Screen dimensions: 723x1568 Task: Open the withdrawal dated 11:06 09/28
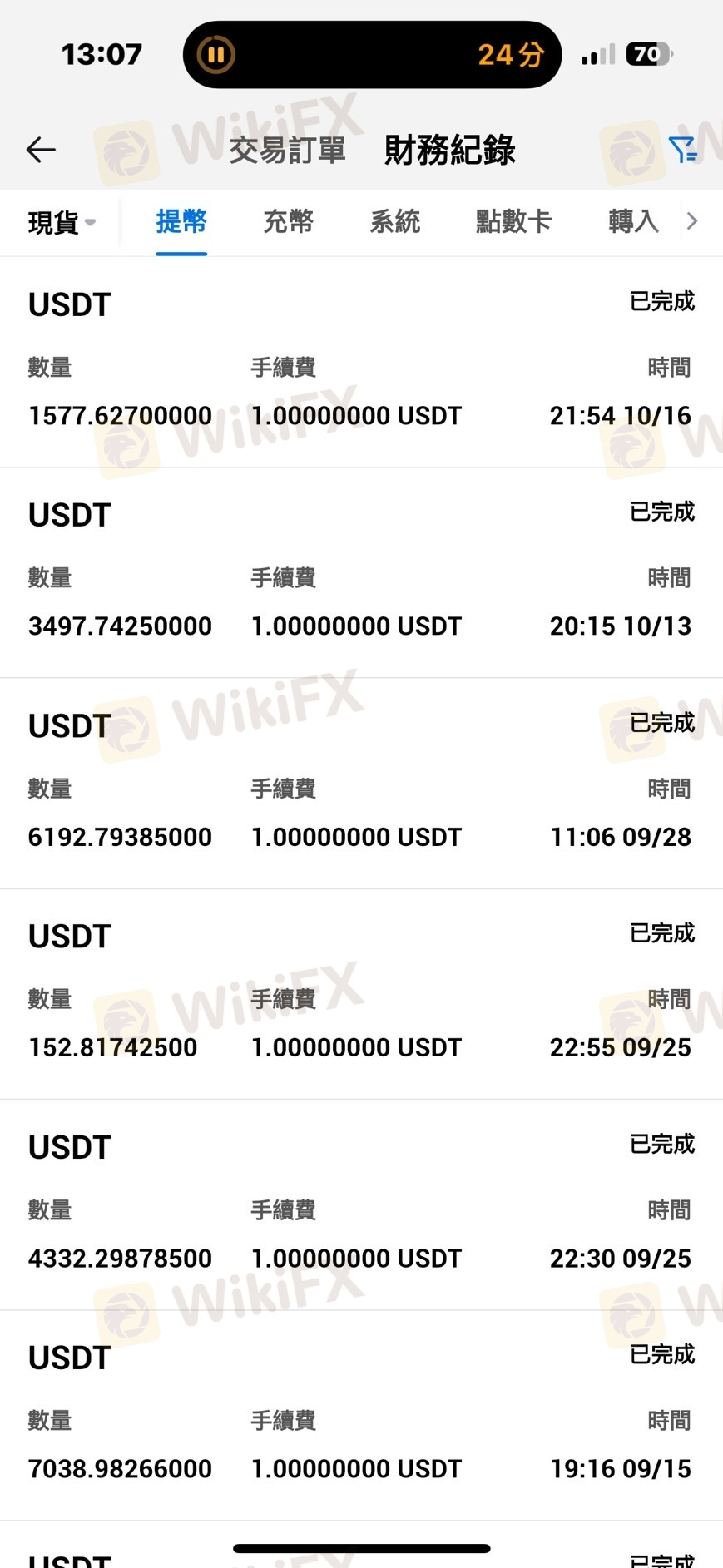pyautogui.click(x=361, y=784)
